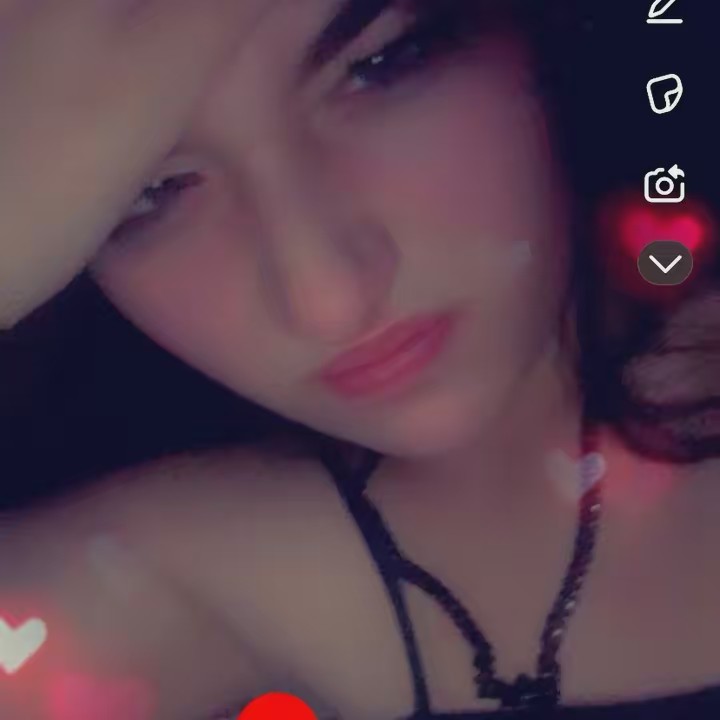Image resolution: width=720 pixels, height=720 pixels.
Task: Tap the camera icon with sparkle
Action: 665,185
